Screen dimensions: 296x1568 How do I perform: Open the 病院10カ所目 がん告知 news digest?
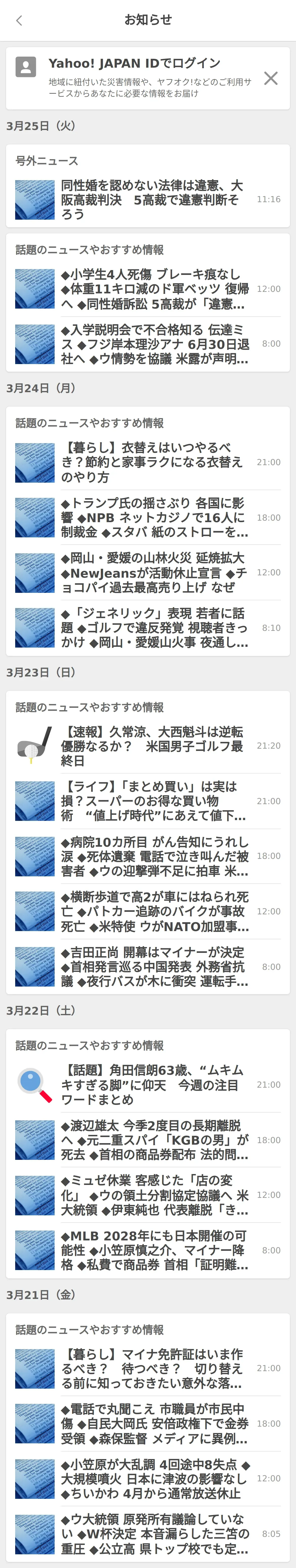click(155, 856)
